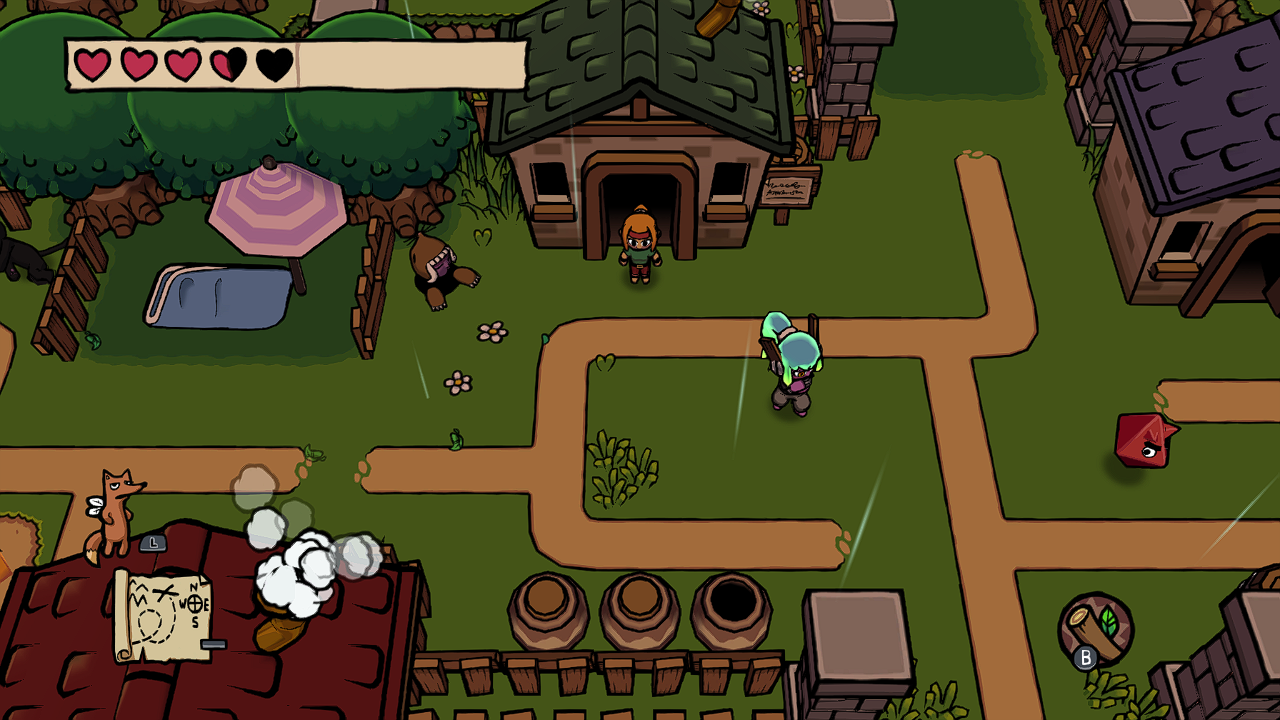Image resolution: width=1280 pixels, height=720 pixels.
Task: Open the treasure map
Action: (x=162, y=614)
